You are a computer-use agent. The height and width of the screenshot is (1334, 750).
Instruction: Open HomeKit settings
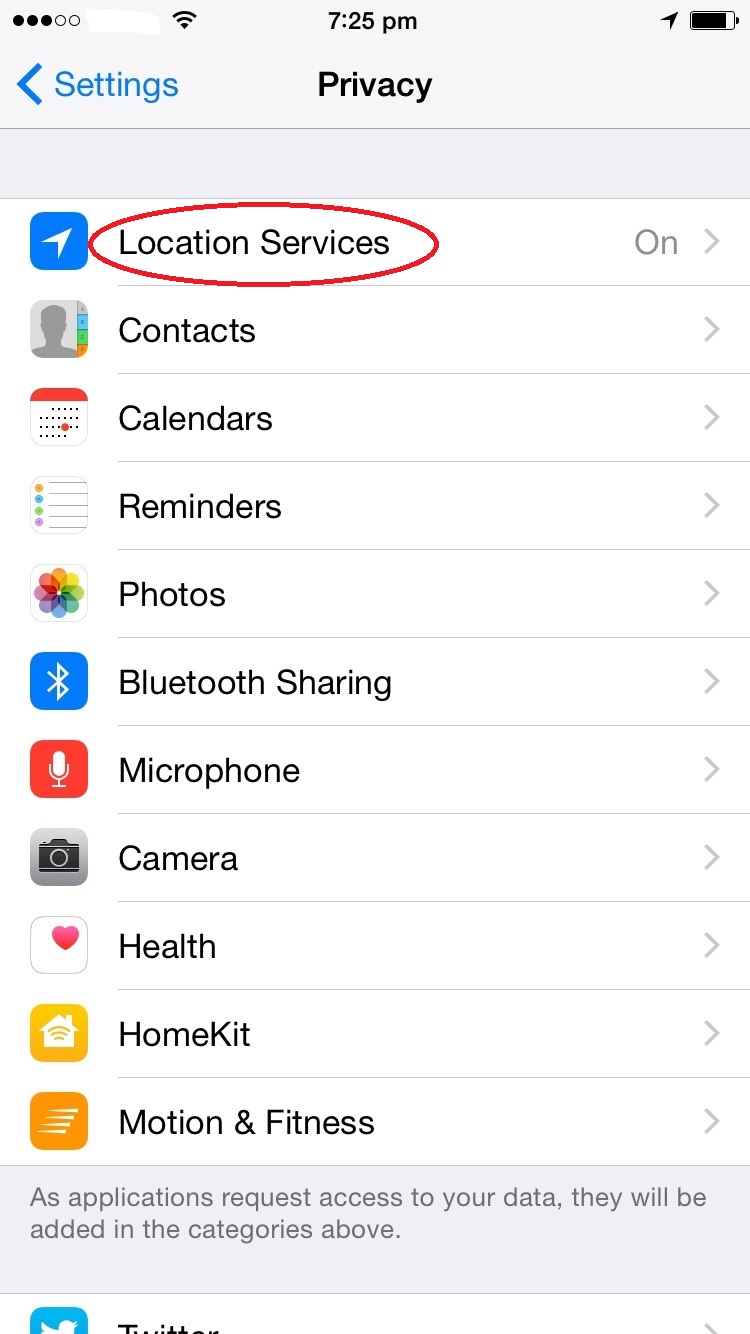click(375, 1034)
